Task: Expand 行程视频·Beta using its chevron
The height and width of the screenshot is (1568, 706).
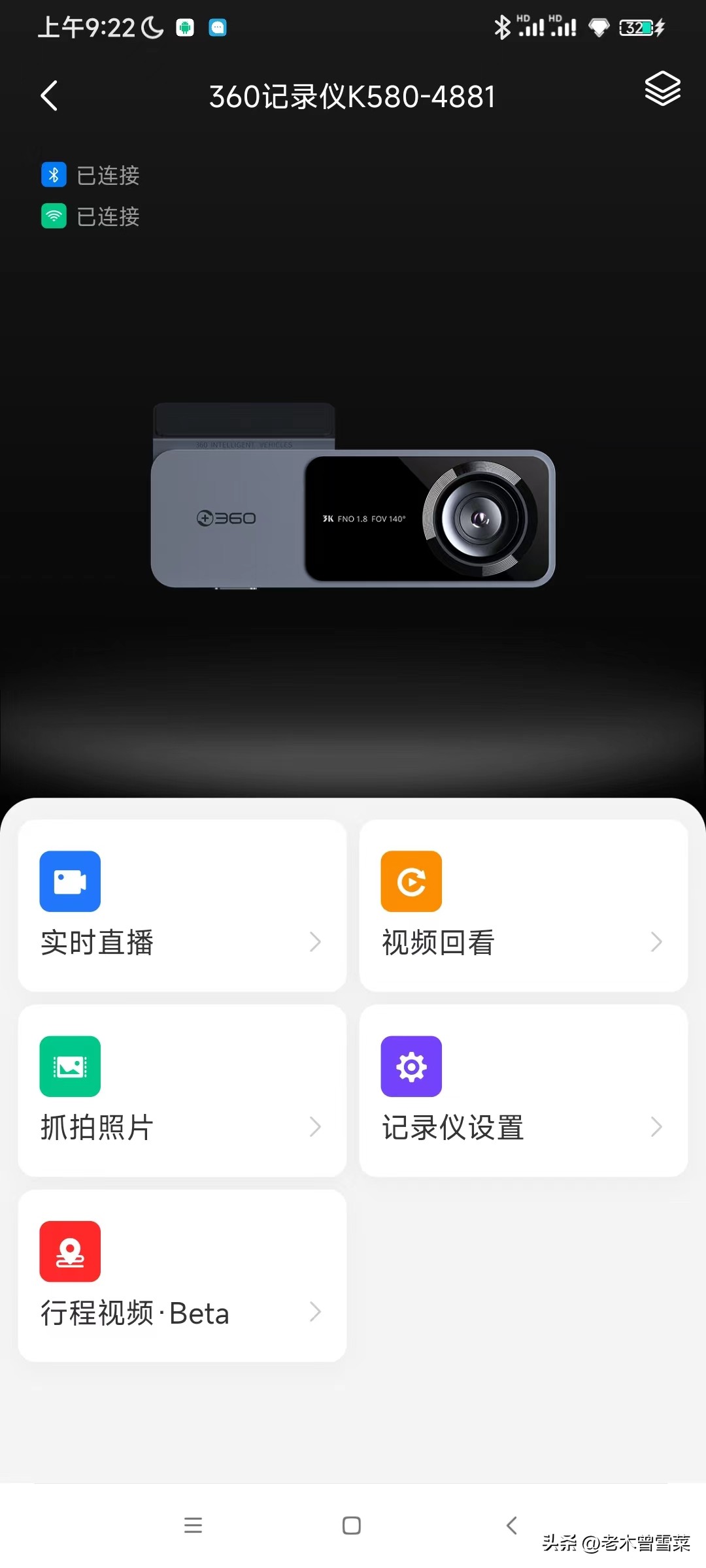Action: point(316,1311)
